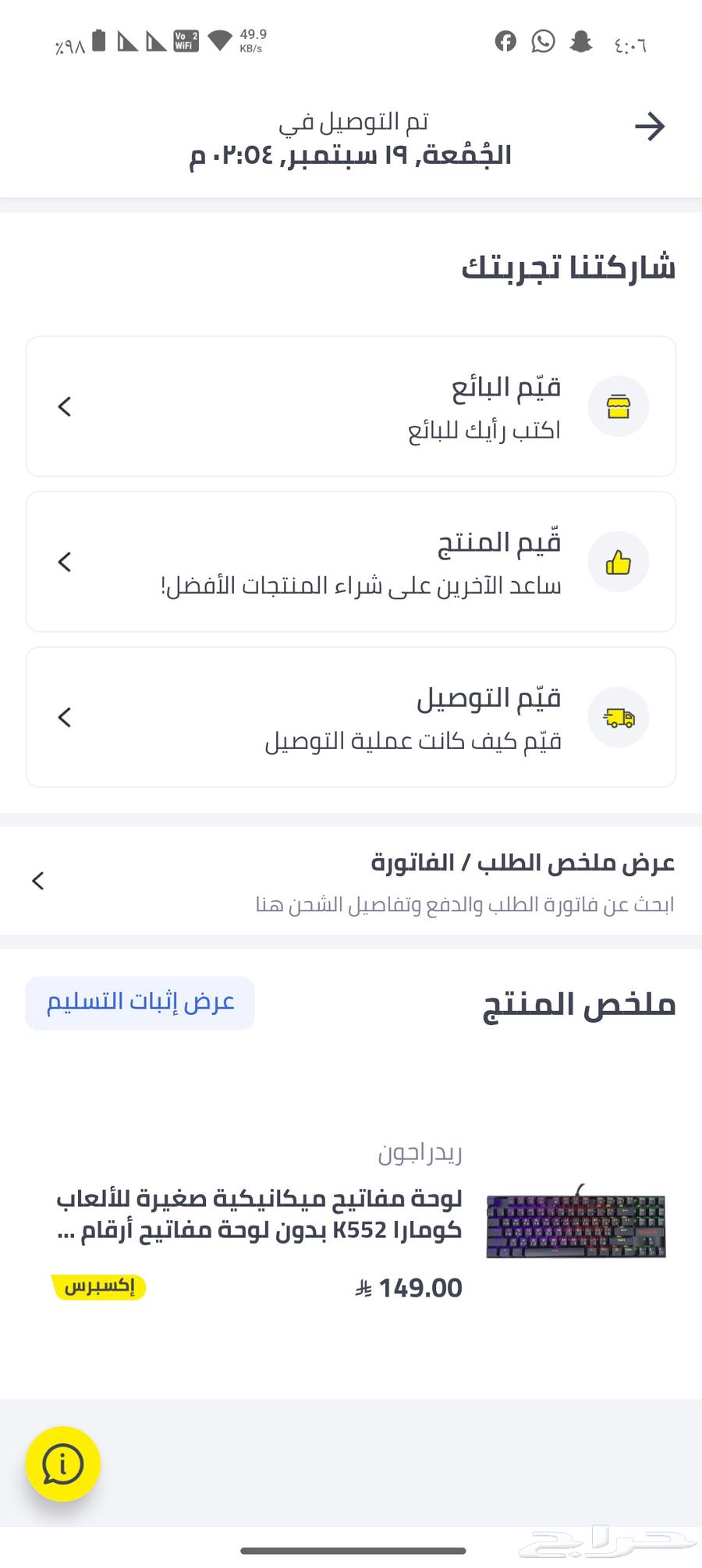Open قيّم المنتج to rate the product

click(x=351, y=562)
